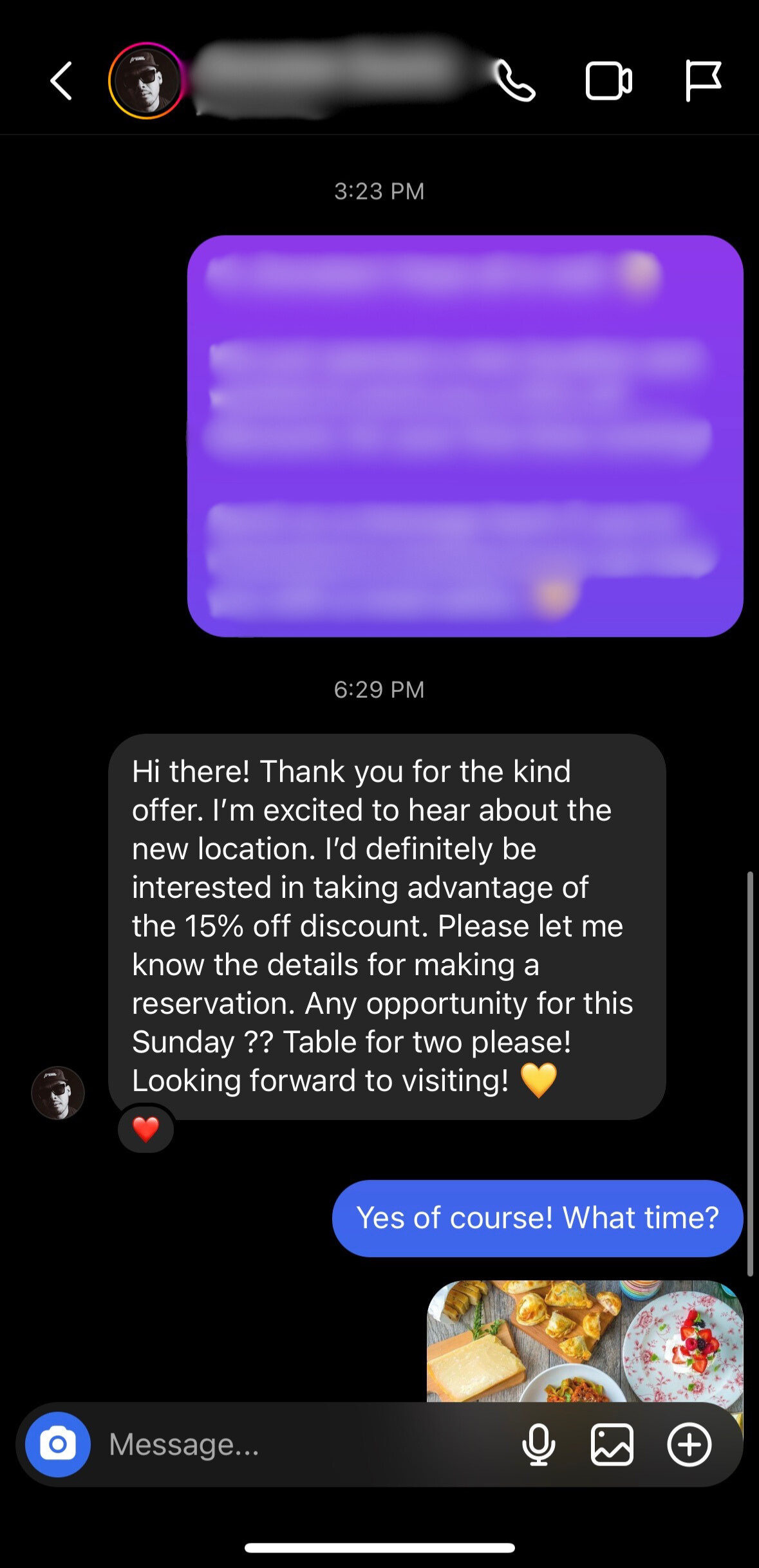Record a voice message with the microphone

pos(538,1444)
